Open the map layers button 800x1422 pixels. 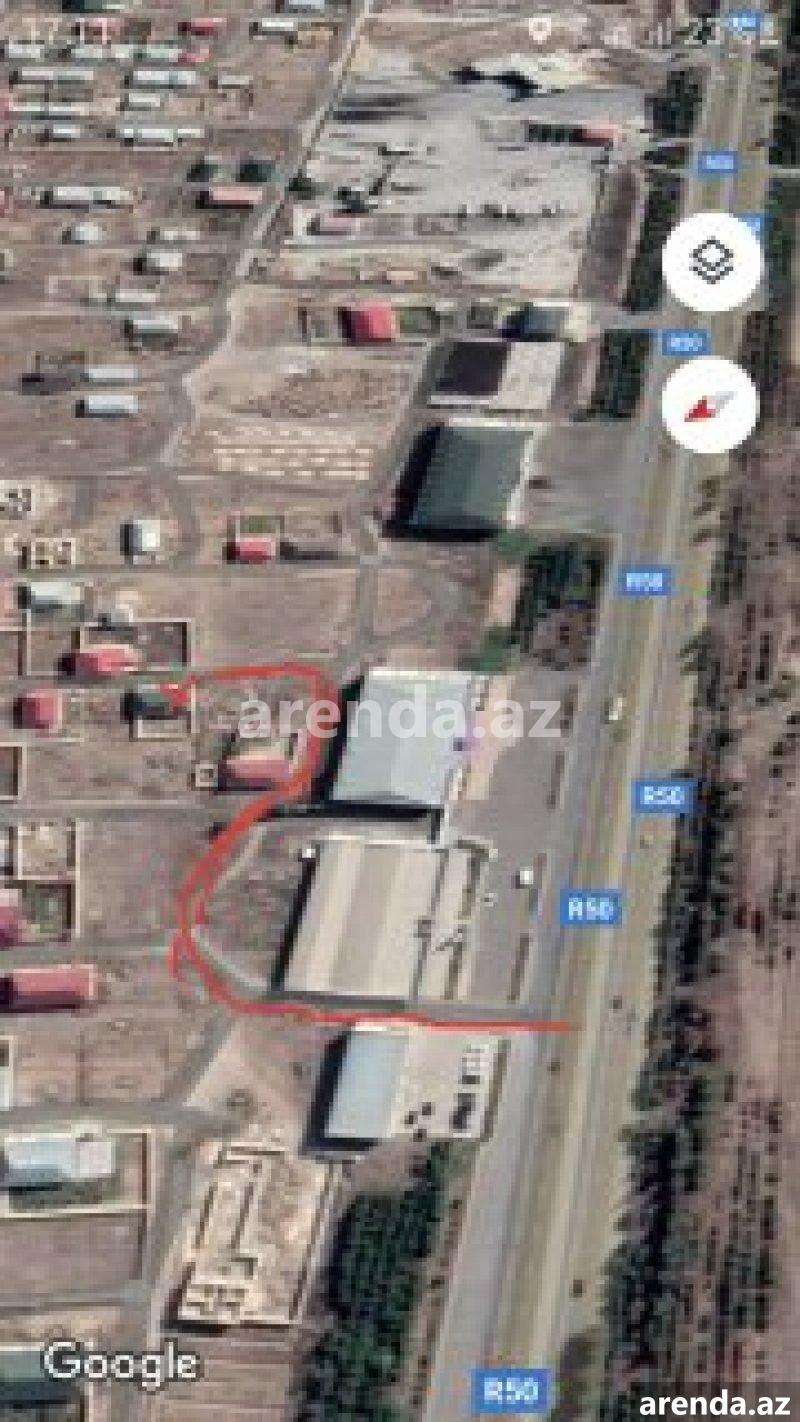click(711, 261)
